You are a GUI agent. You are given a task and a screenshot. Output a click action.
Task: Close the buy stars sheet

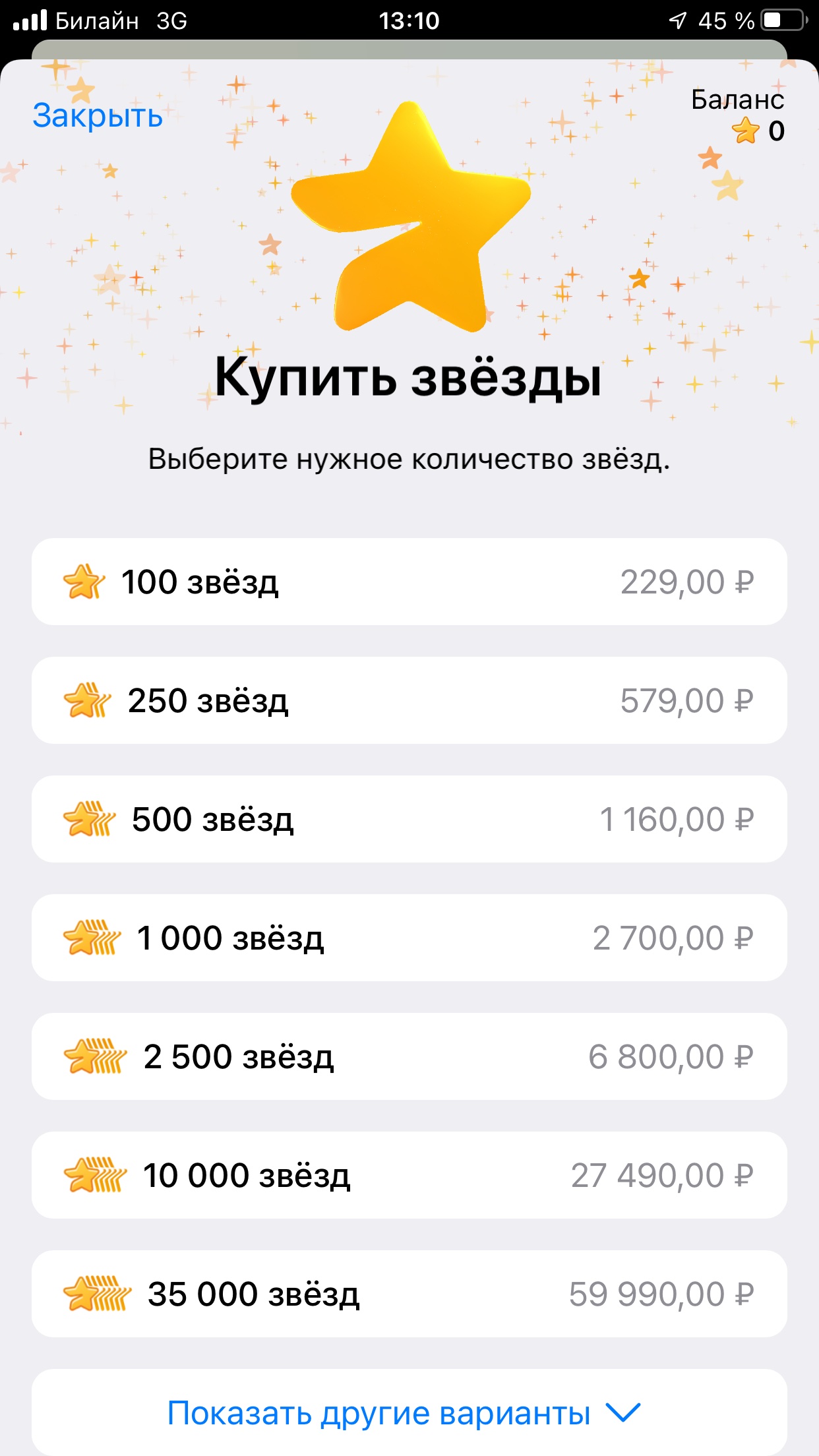click(98, 116)
